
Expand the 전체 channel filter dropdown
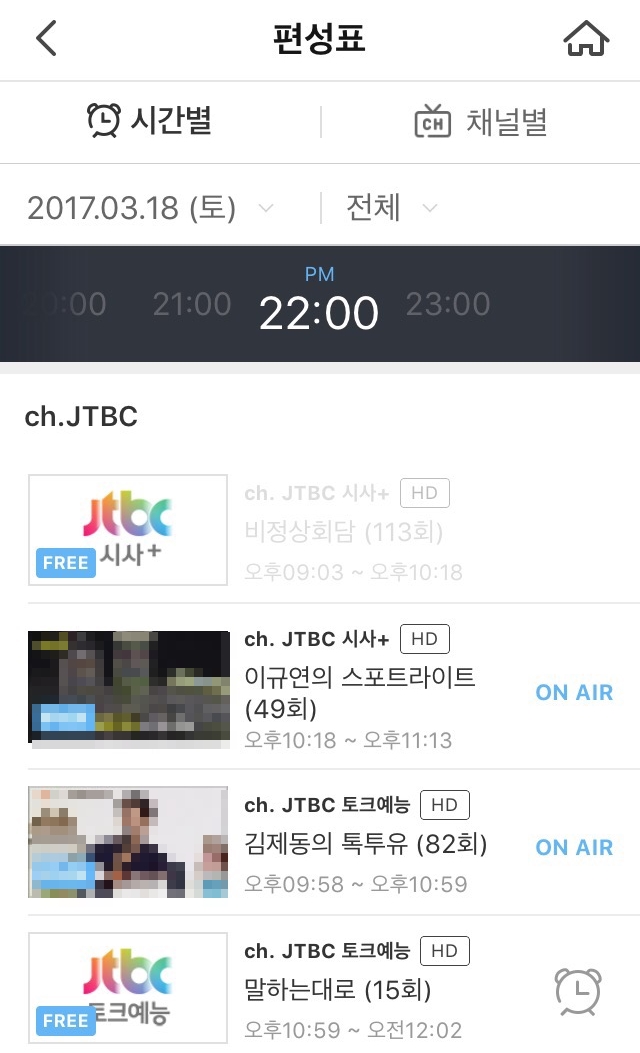pyautogui.click(x=392, y=208)
